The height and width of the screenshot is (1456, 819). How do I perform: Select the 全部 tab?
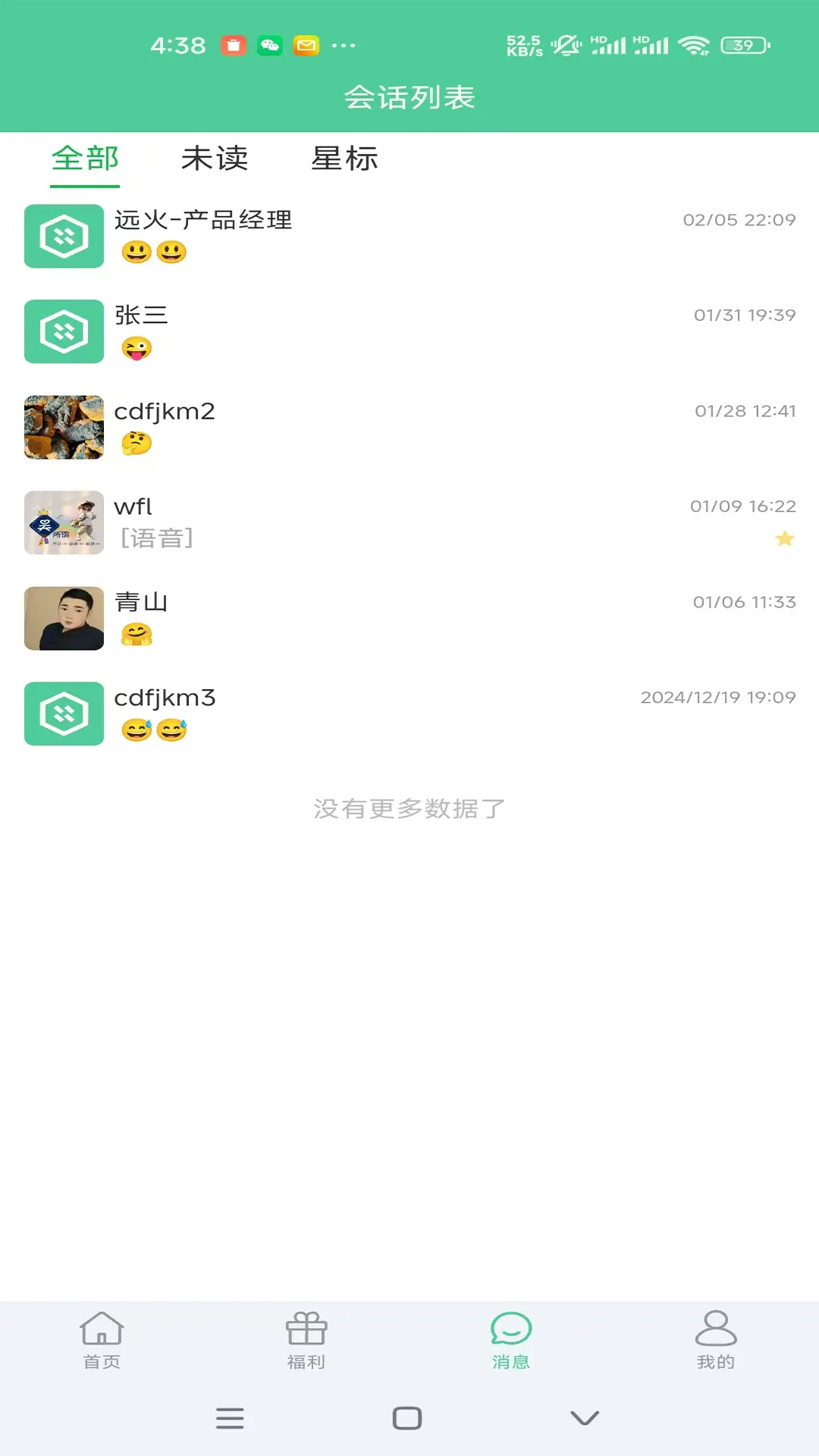point(86,159)
